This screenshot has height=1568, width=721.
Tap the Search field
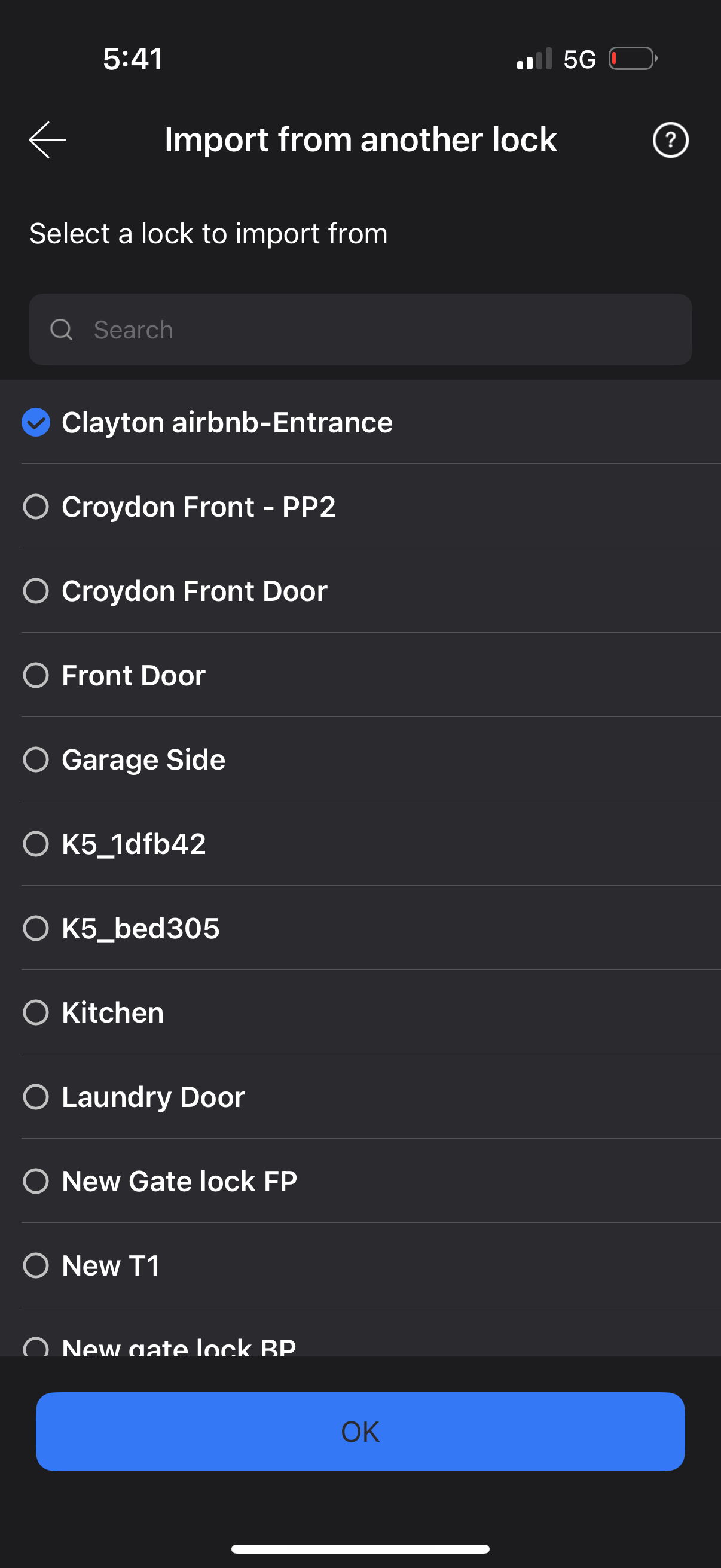point(360,330)
